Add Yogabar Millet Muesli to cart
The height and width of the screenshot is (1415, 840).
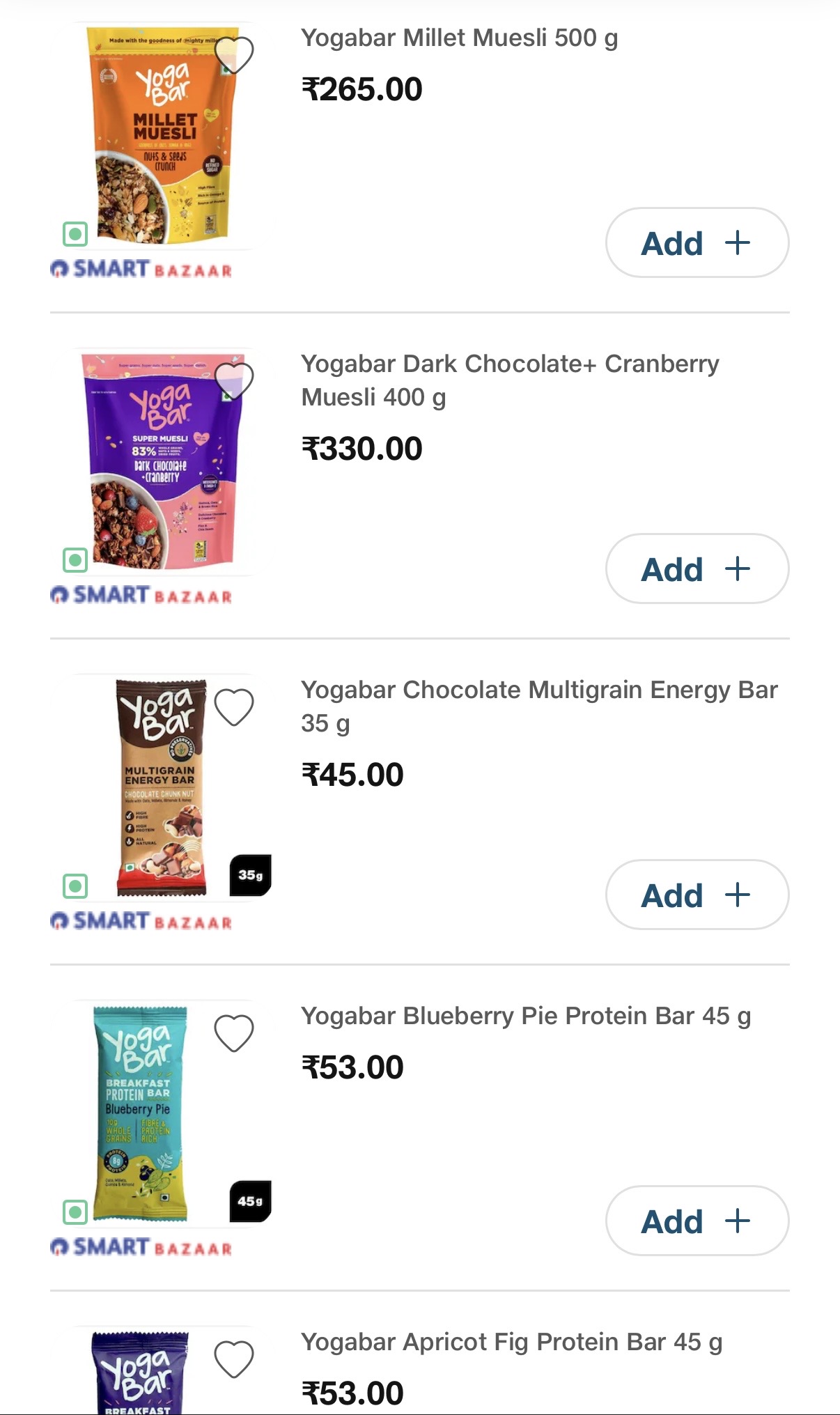tap(697, 243)
